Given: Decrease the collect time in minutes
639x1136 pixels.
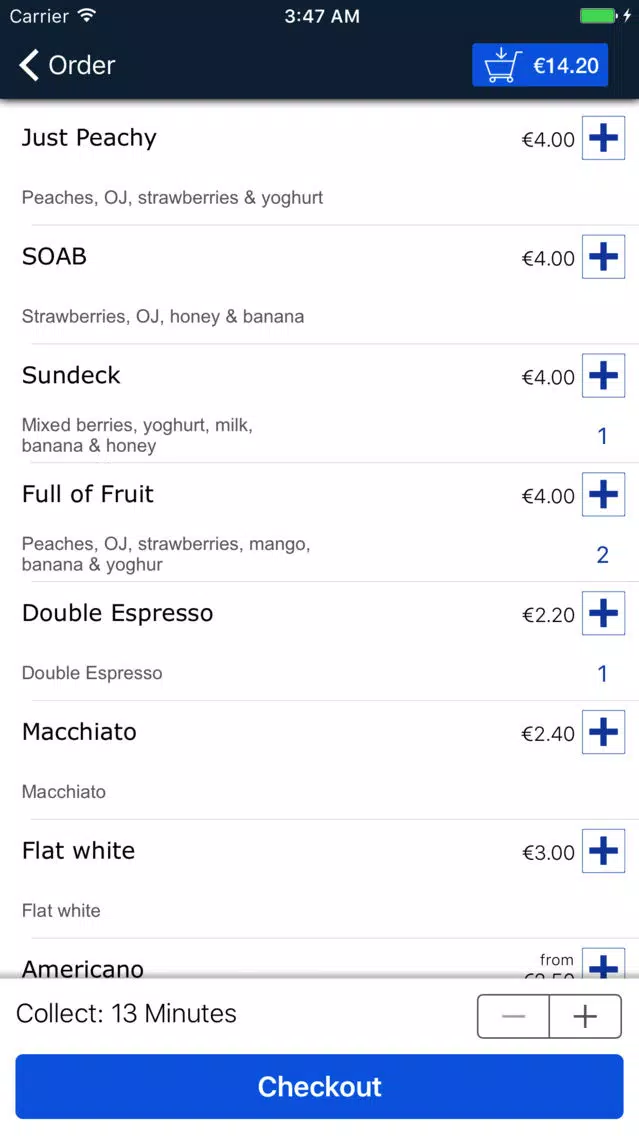Looking at the screenshot, I should [513, 1016].
